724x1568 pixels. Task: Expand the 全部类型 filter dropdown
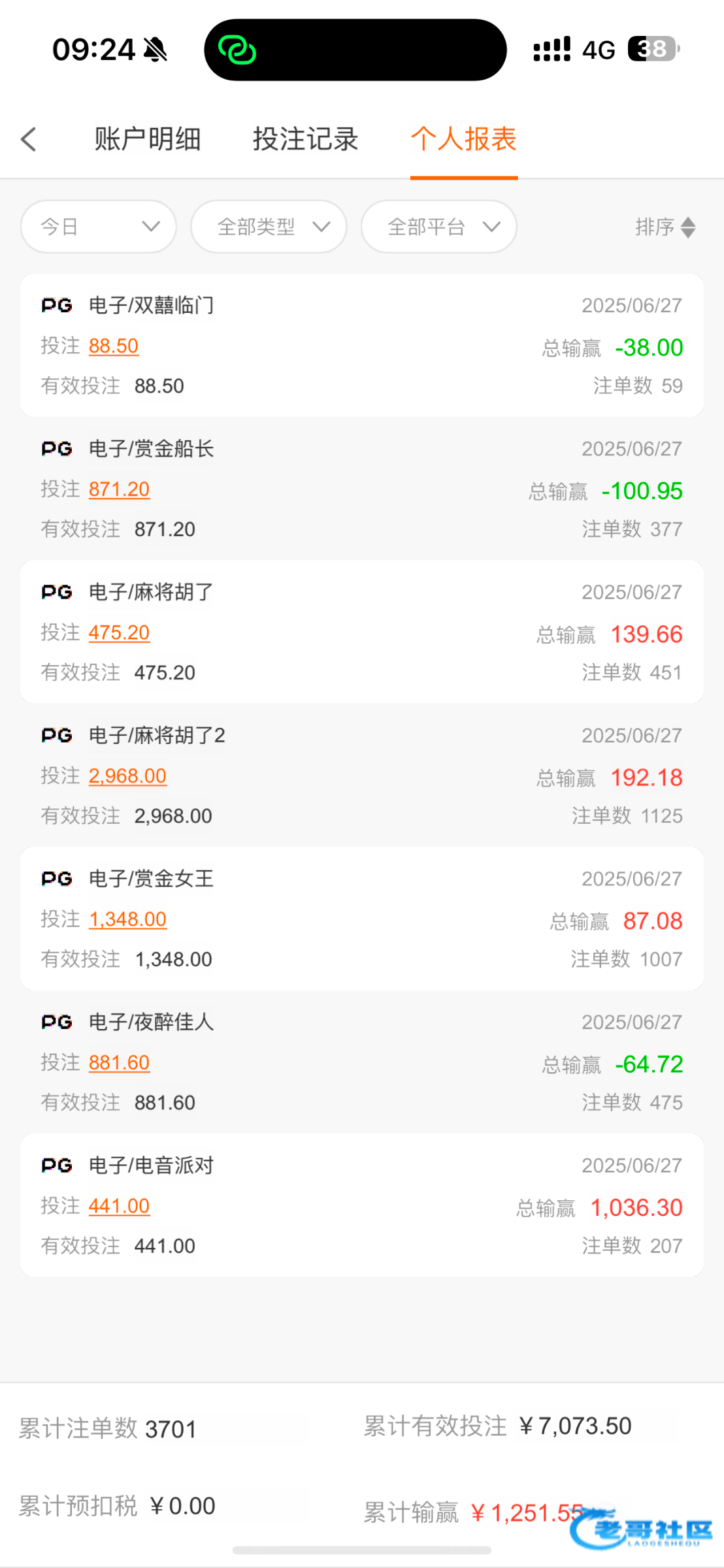coord(269,227)
